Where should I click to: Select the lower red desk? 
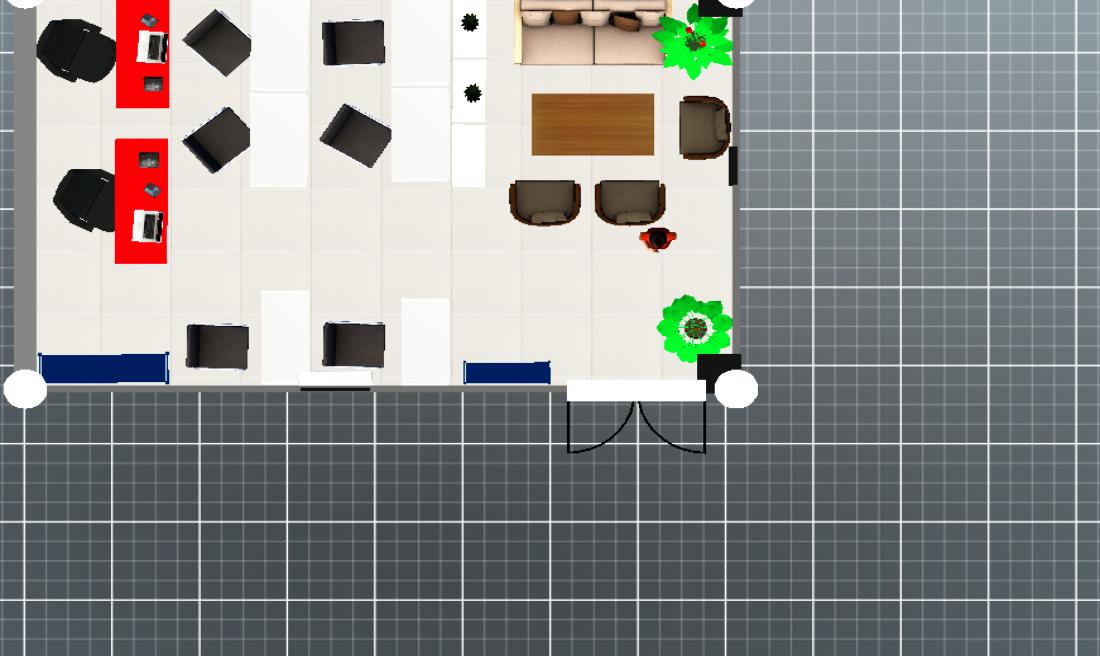coord(141,201)
